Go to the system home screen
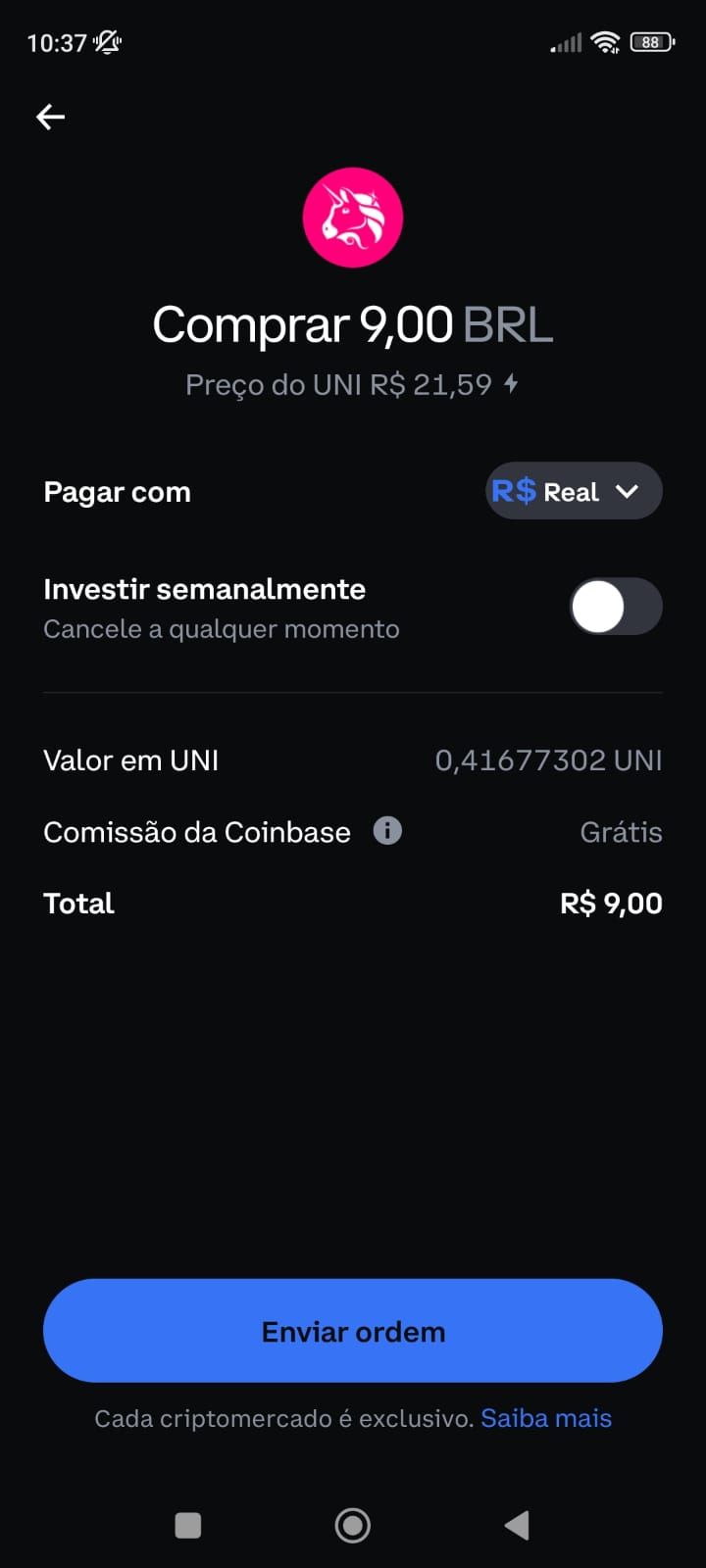The width and height of the screenshot is (706, 1568). (353, 1525)
